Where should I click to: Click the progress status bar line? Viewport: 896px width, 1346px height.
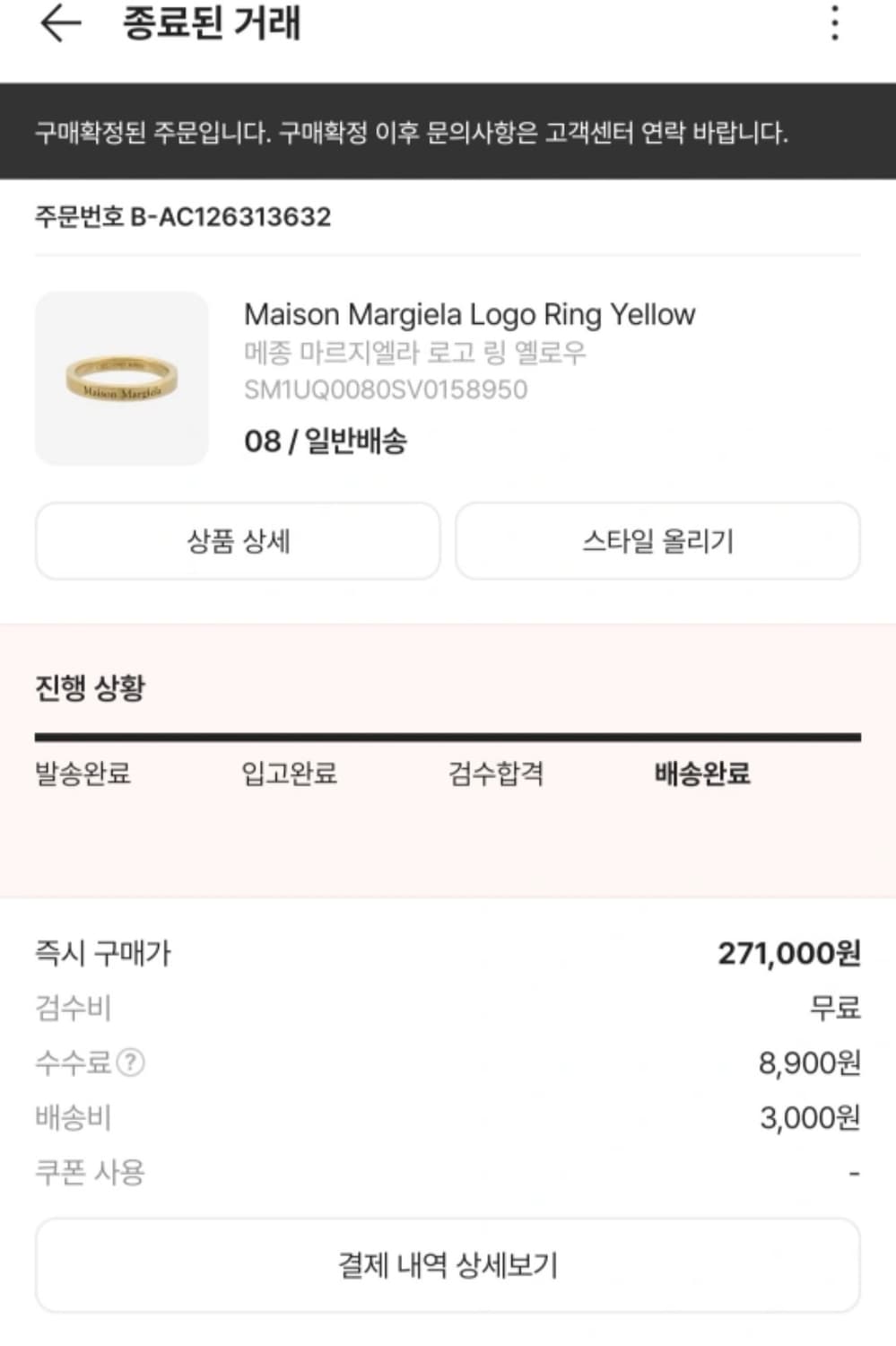pyautogui.click(x=448, y=736)
